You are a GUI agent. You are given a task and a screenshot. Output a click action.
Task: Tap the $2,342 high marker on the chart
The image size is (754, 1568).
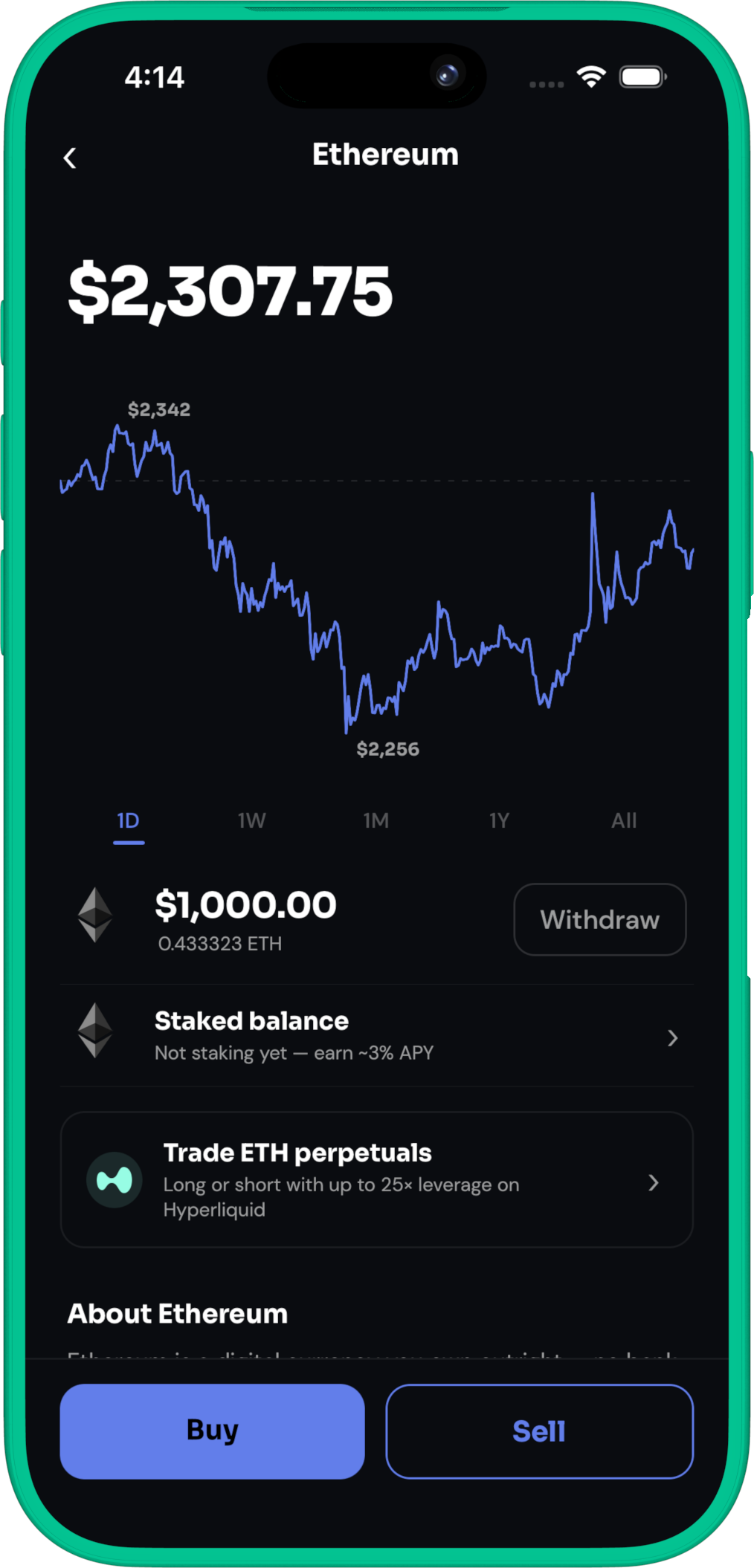click(158, 409)
